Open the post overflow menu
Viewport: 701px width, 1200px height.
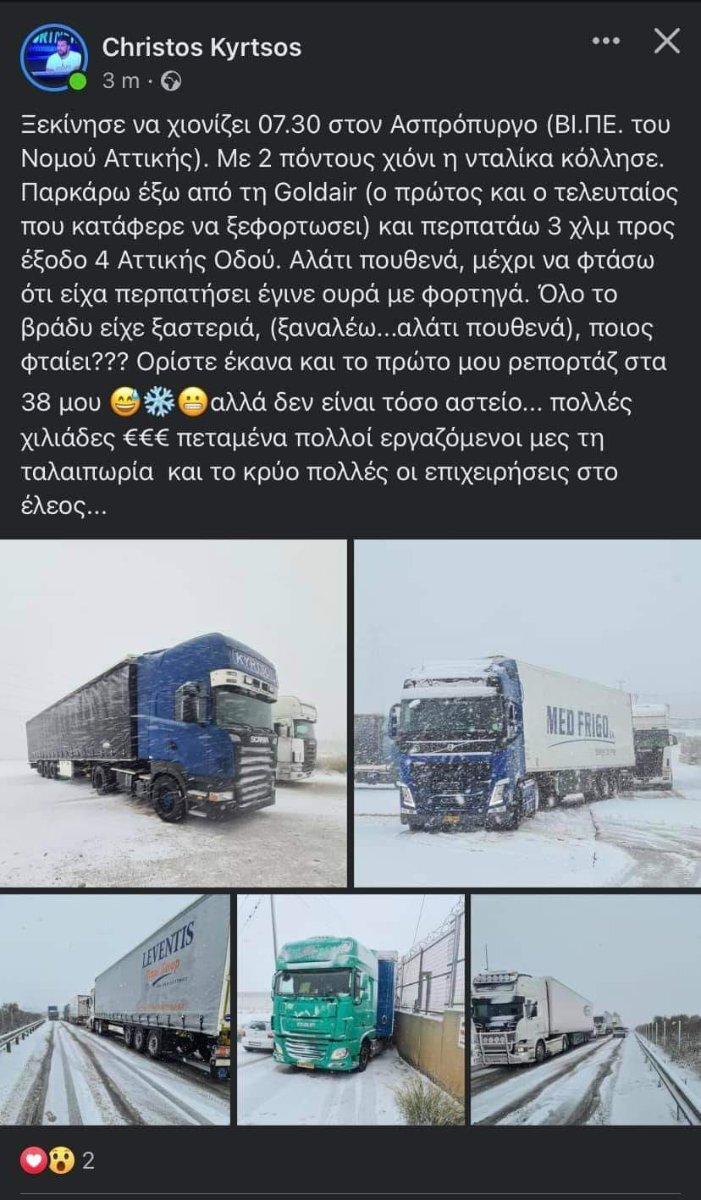pyautogui.click(x=606, y=41)
